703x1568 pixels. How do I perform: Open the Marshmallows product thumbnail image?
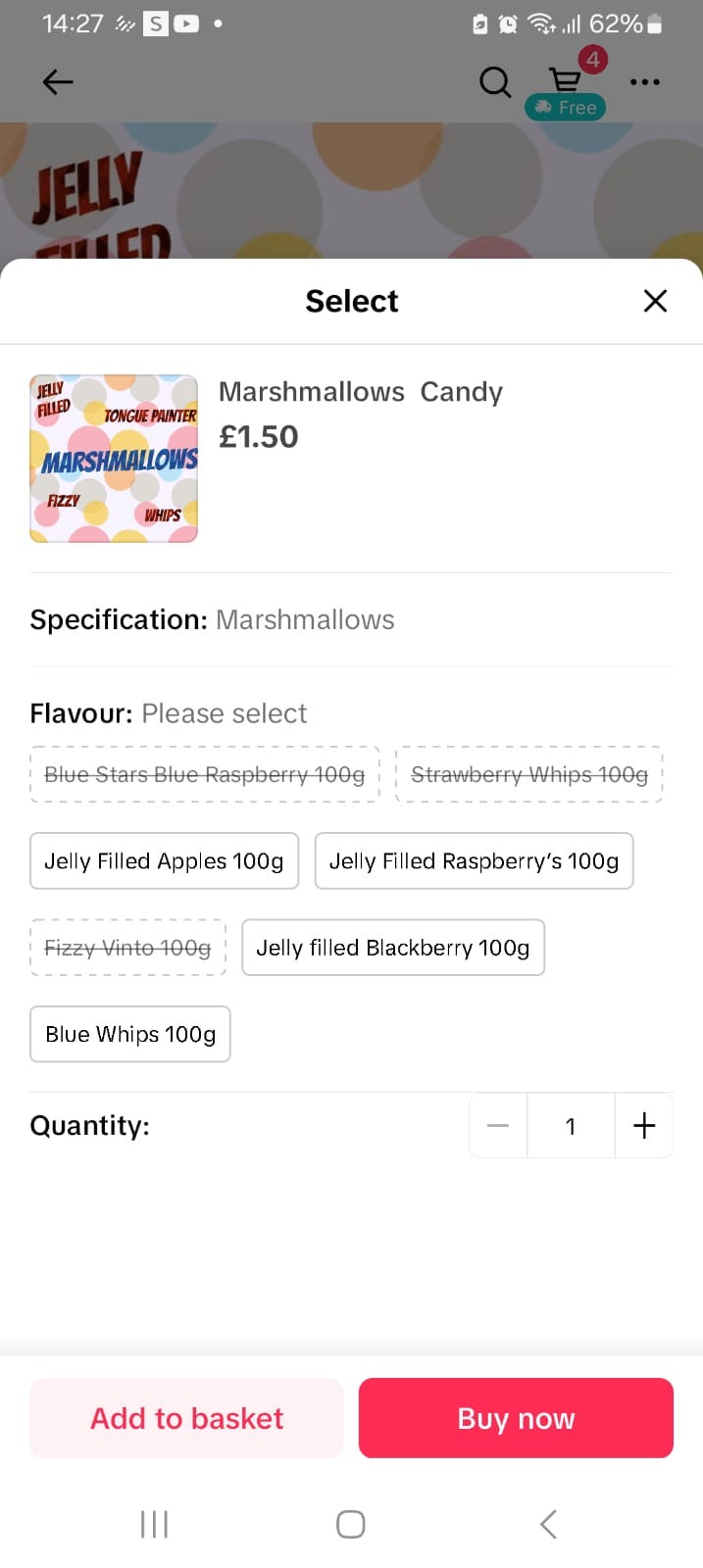(x=114, y=459)
